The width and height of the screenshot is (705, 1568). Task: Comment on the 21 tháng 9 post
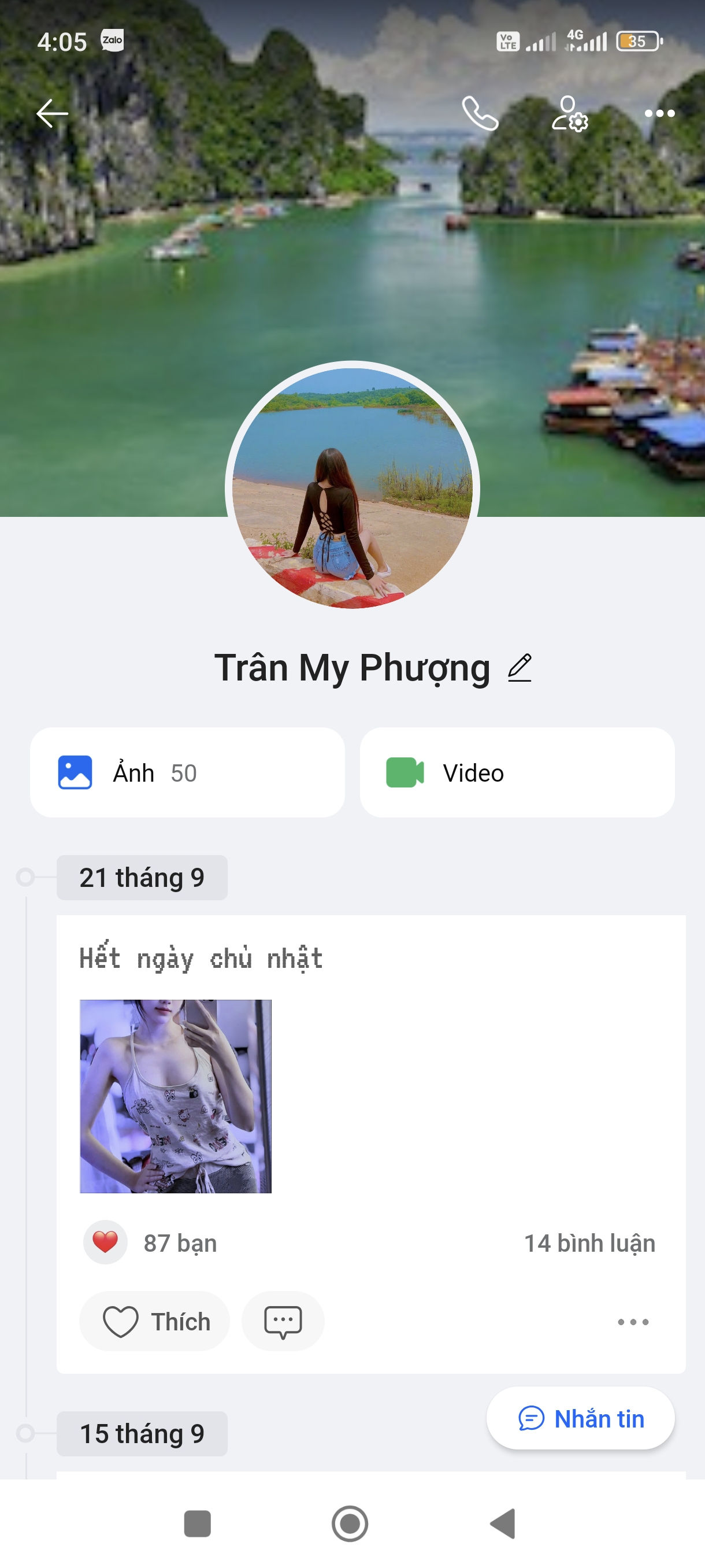tap(283, 1322)
